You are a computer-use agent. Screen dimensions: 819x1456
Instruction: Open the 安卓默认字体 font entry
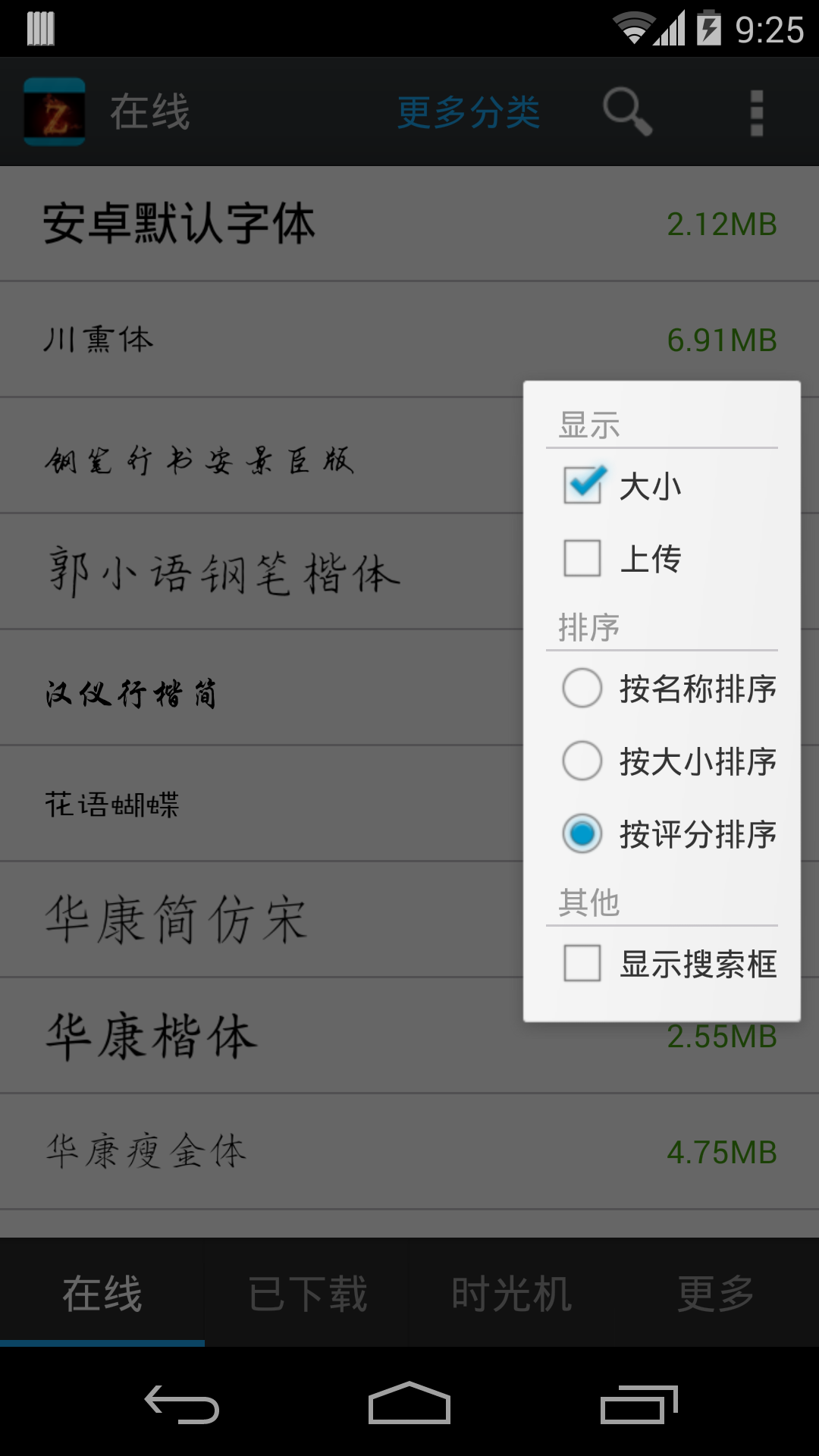click(303, 224)
